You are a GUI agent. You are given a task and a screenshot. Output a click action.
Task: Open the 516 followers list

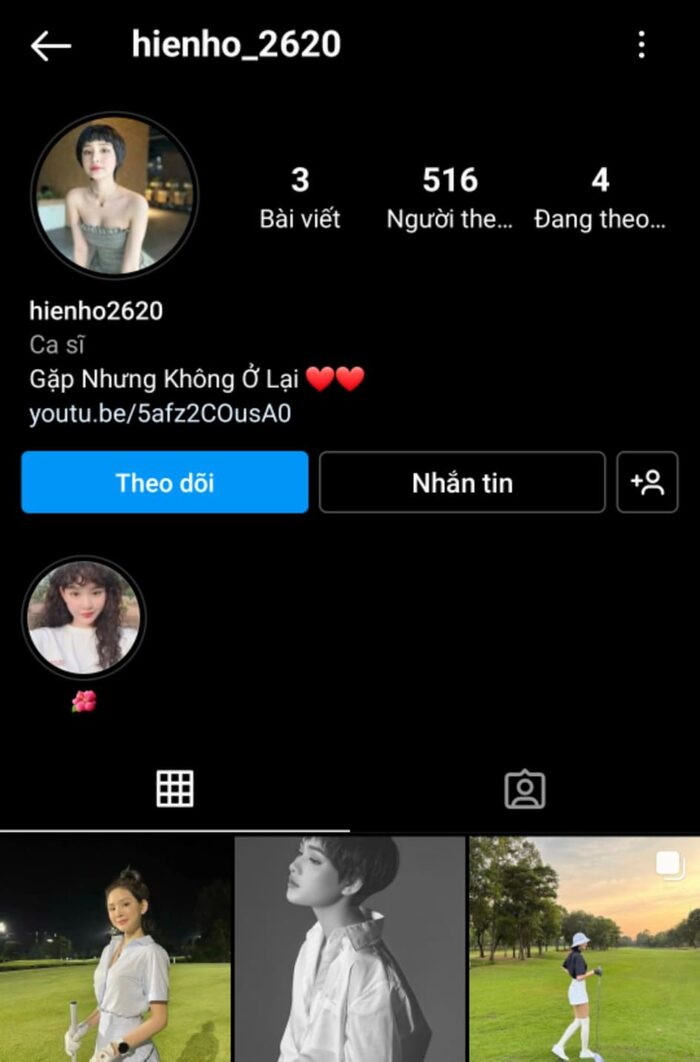pos(450,197)
